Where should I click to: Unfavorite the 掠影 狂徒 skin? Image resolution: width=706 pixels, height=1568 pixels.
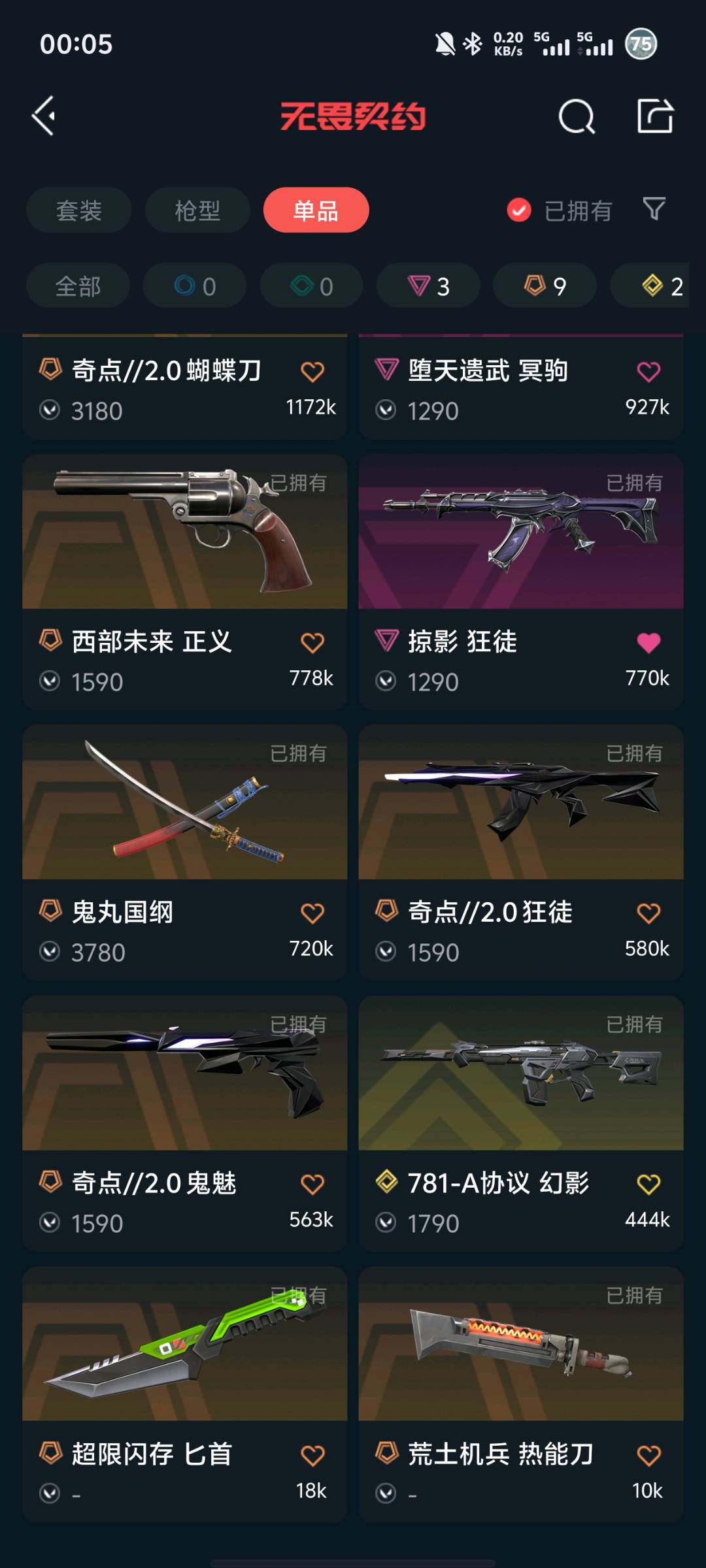648,643
